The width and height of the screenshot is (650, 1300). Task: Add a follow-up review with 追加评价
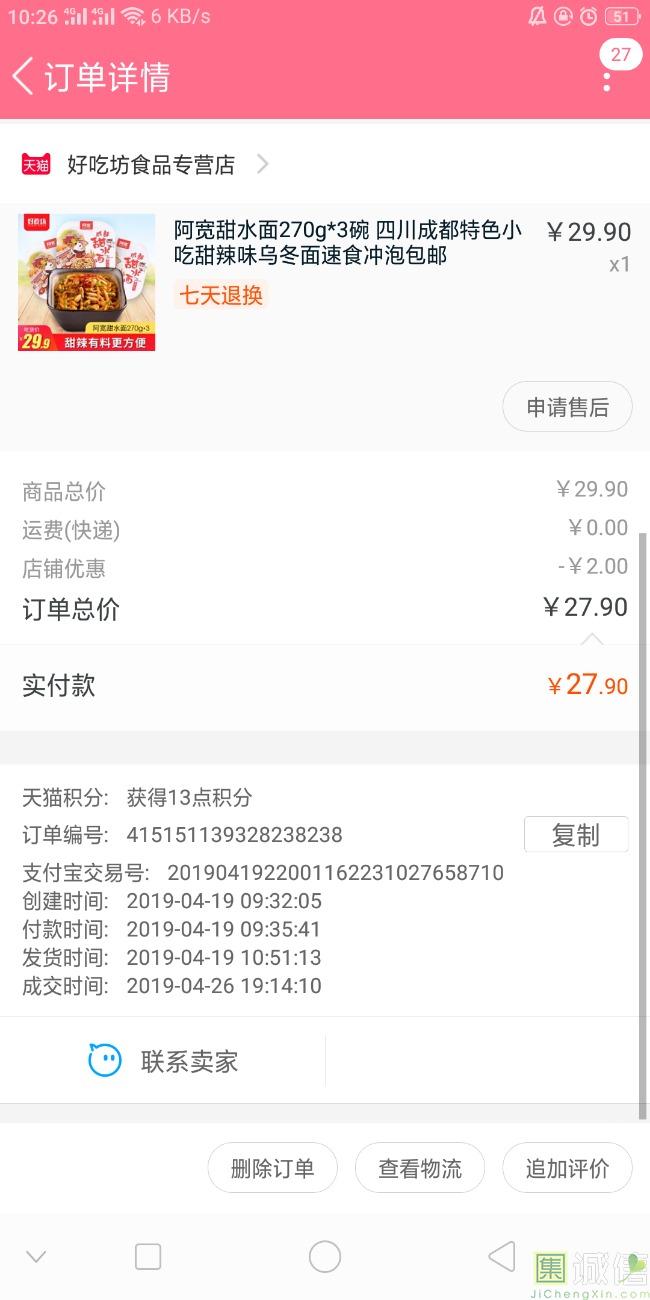point(567,1168)
